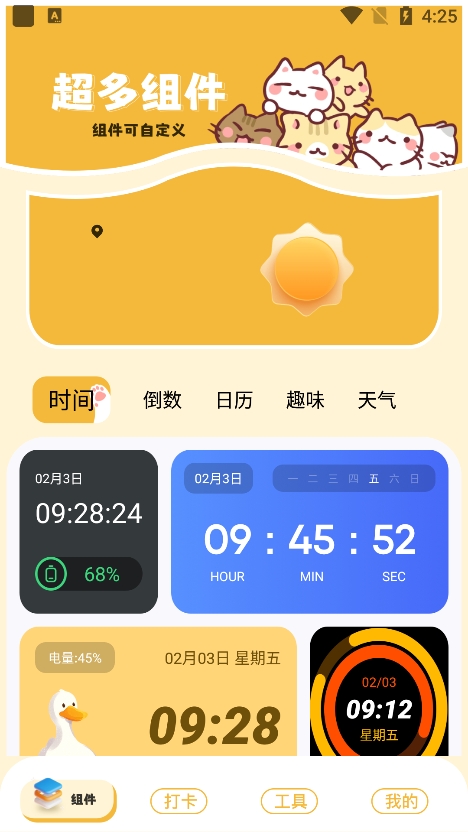Image resolution: width=468 pixels, height=832 pixels.
Task: Switch to the 趣味 tab
Action: (305, 400)
